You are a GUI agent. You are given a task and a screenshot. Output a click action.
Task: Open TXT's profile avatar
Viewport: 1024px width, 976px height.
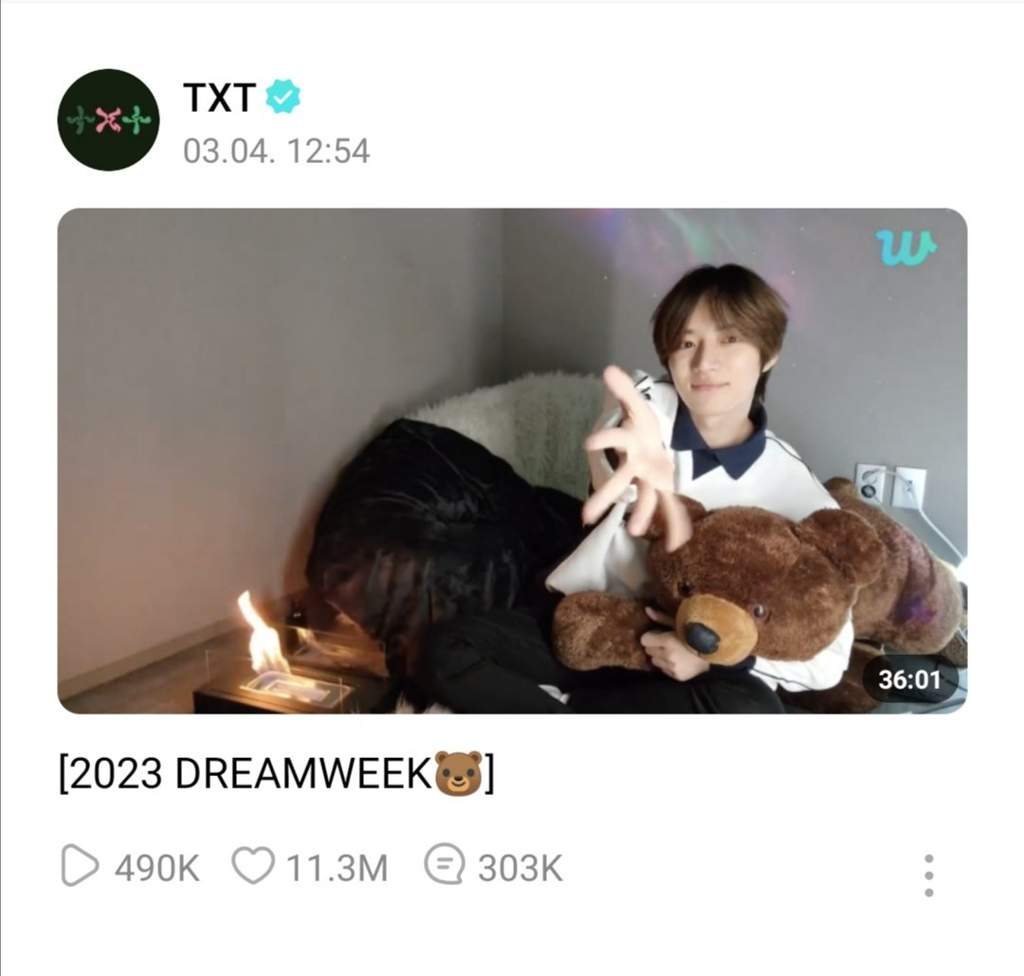[x=109, y=119]
